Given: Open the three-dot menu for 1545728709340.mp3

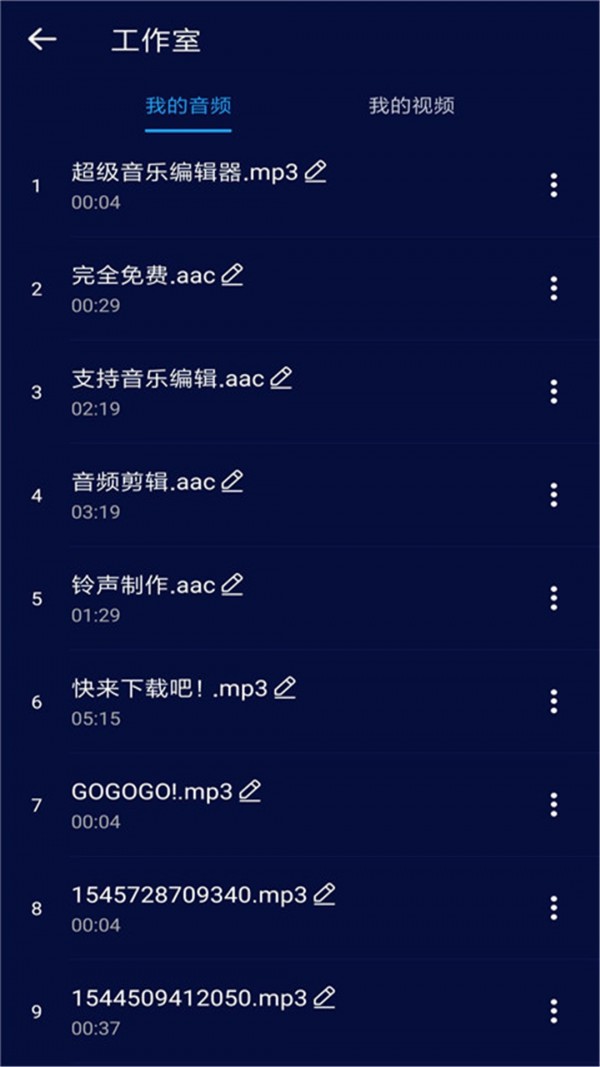Looking at the screenshot, I should [553, 908].
